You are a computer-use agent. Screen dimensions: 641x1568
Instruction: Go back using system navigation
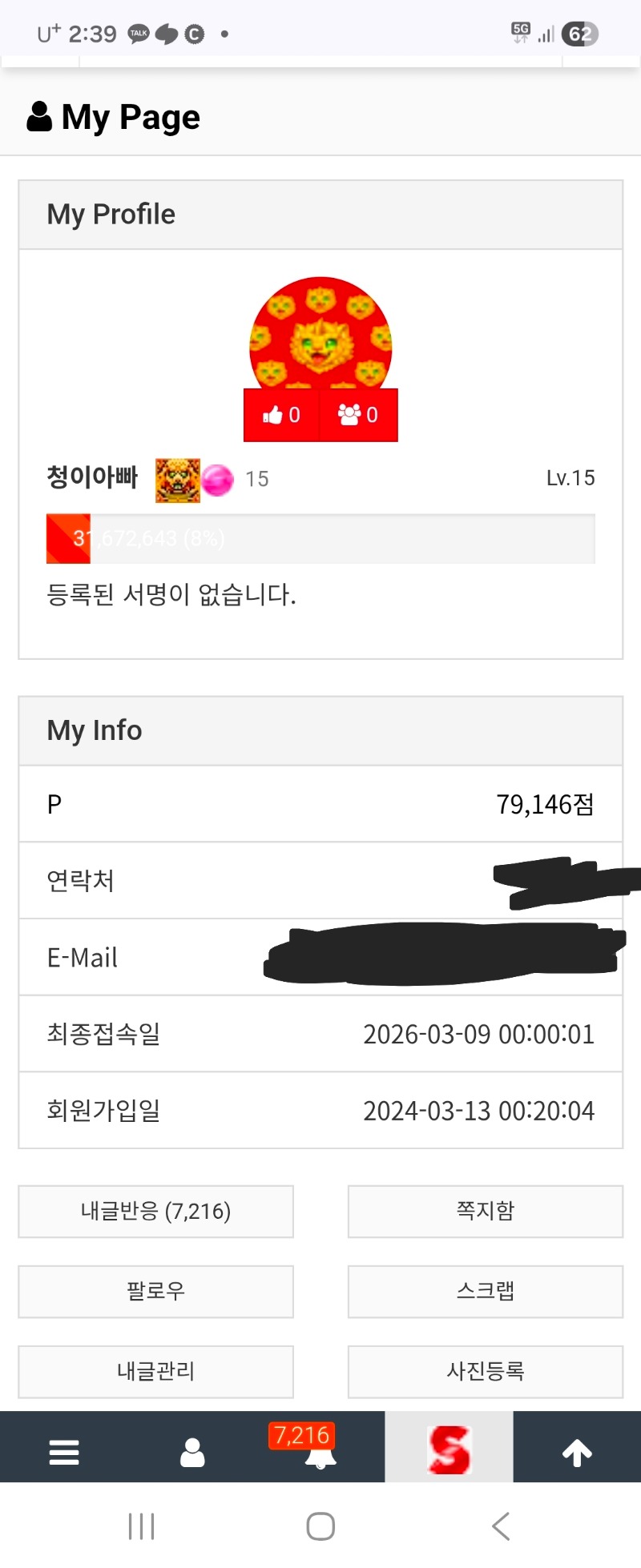[x=501, y=1526]
